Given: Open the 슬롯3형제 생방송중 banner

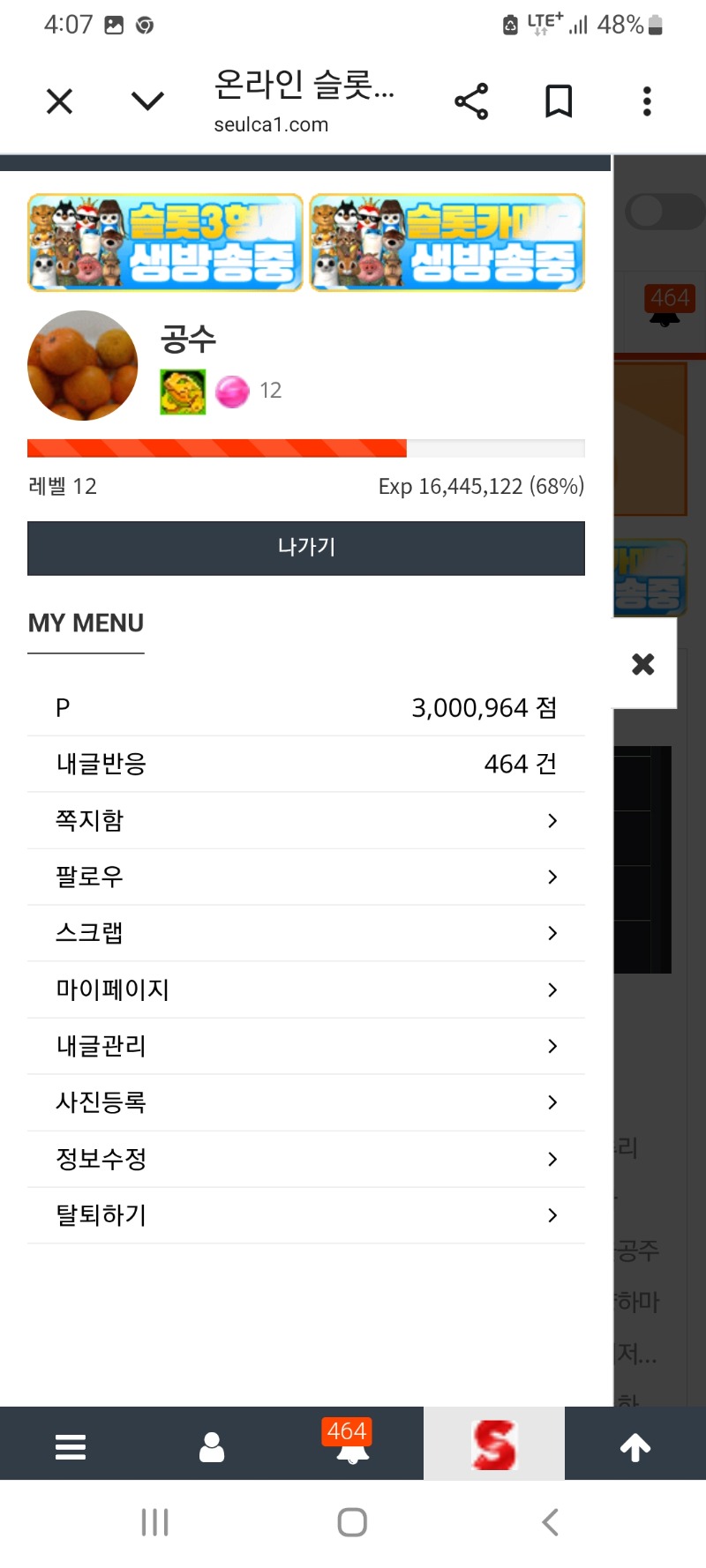Looking at the screenshot, I should 165,243.
